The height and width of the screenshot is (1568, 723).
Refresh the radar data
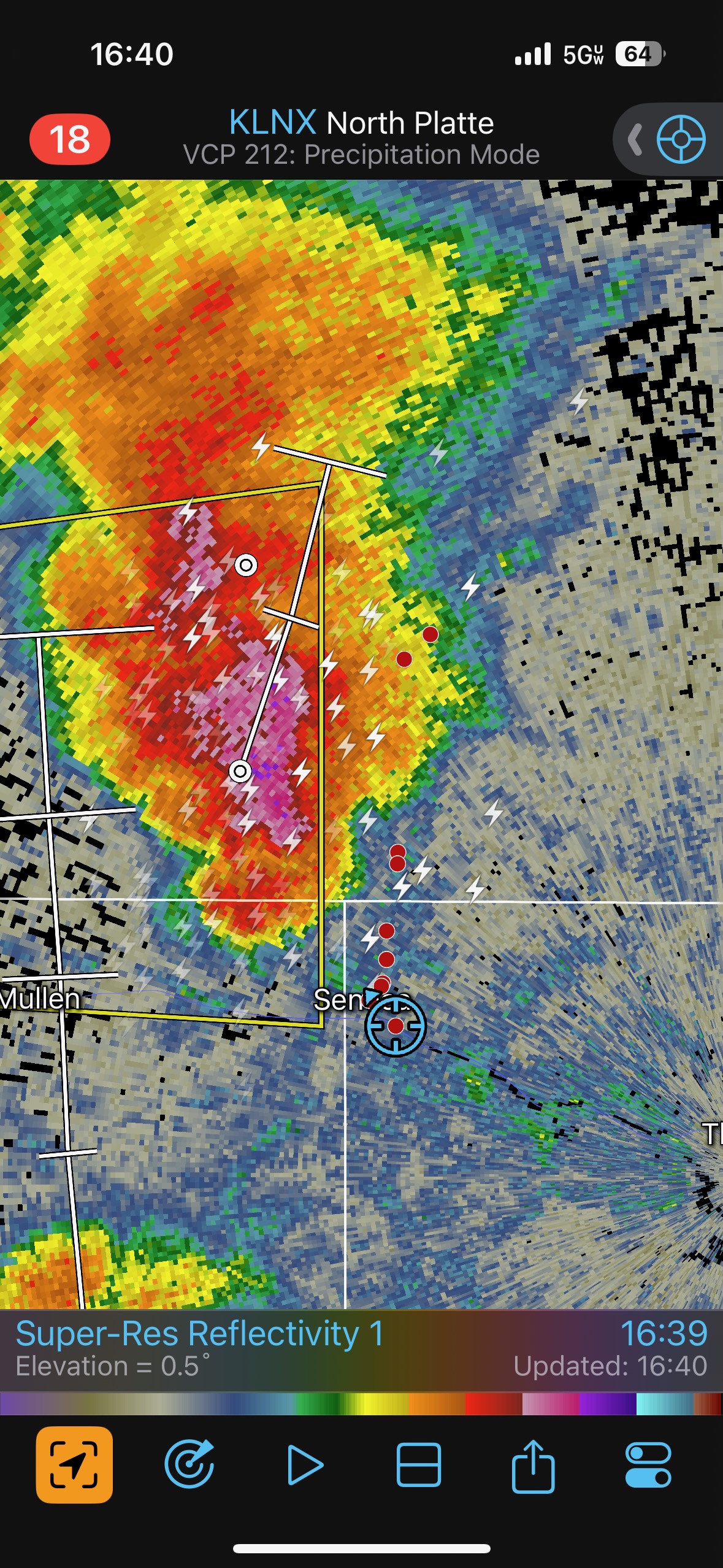(189, 1464)
